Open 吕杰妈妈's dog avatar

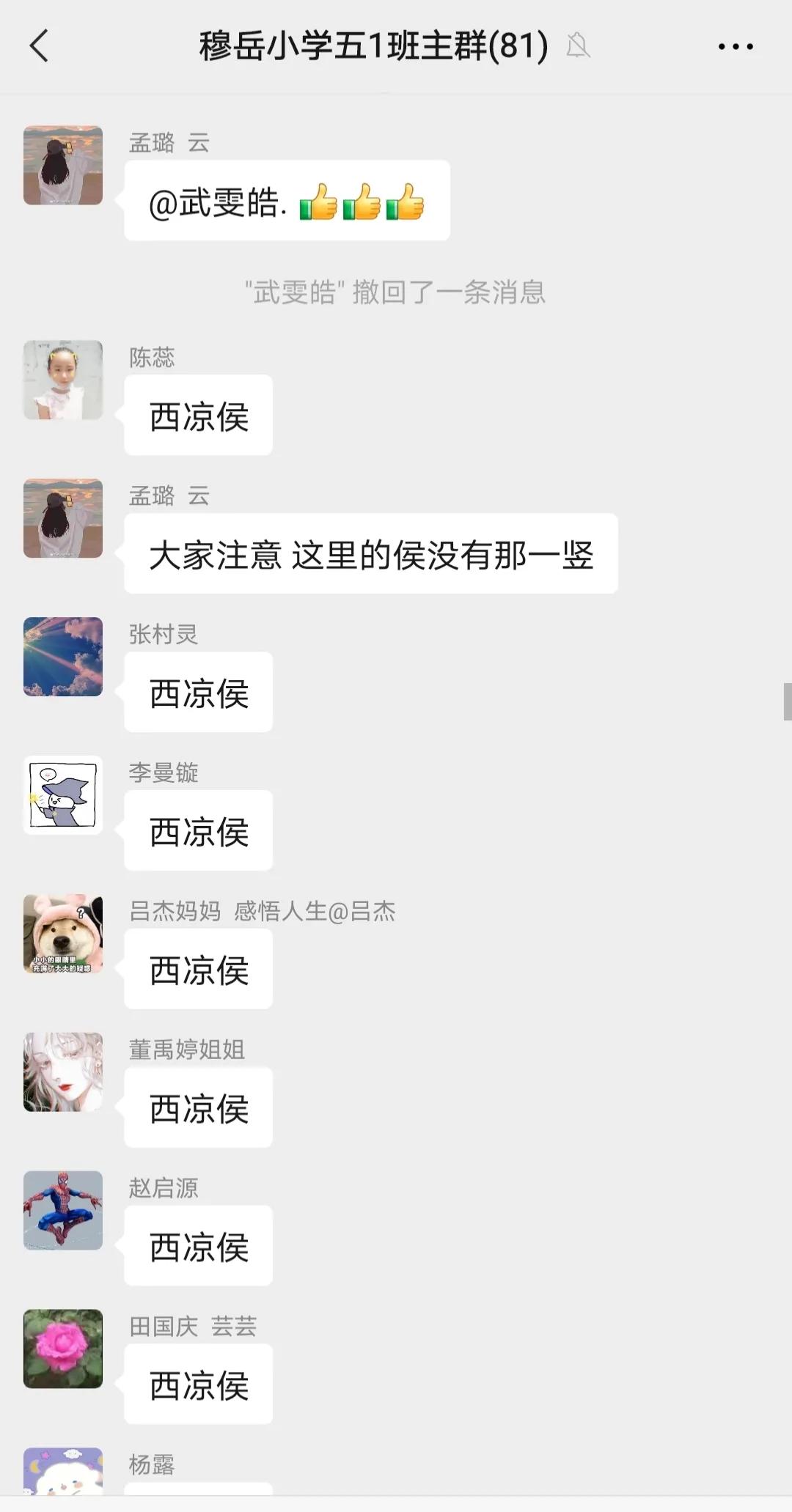point(63,934)
